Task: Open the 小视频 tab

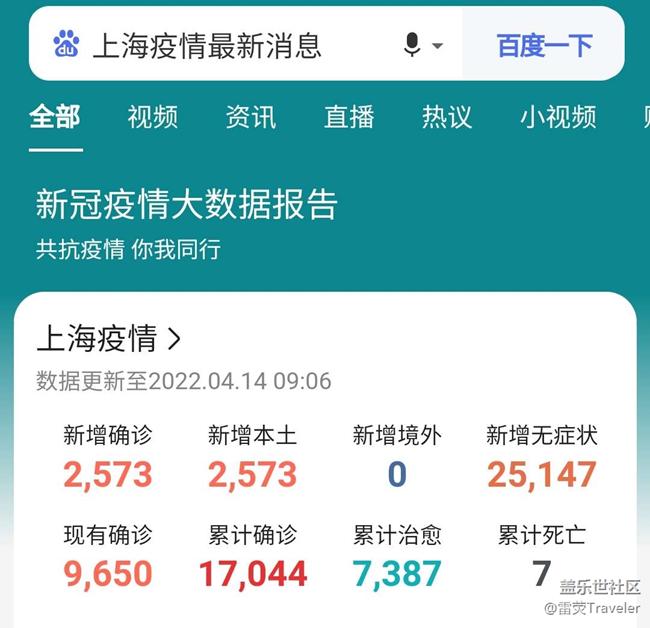Action: (x=558, y=117)
